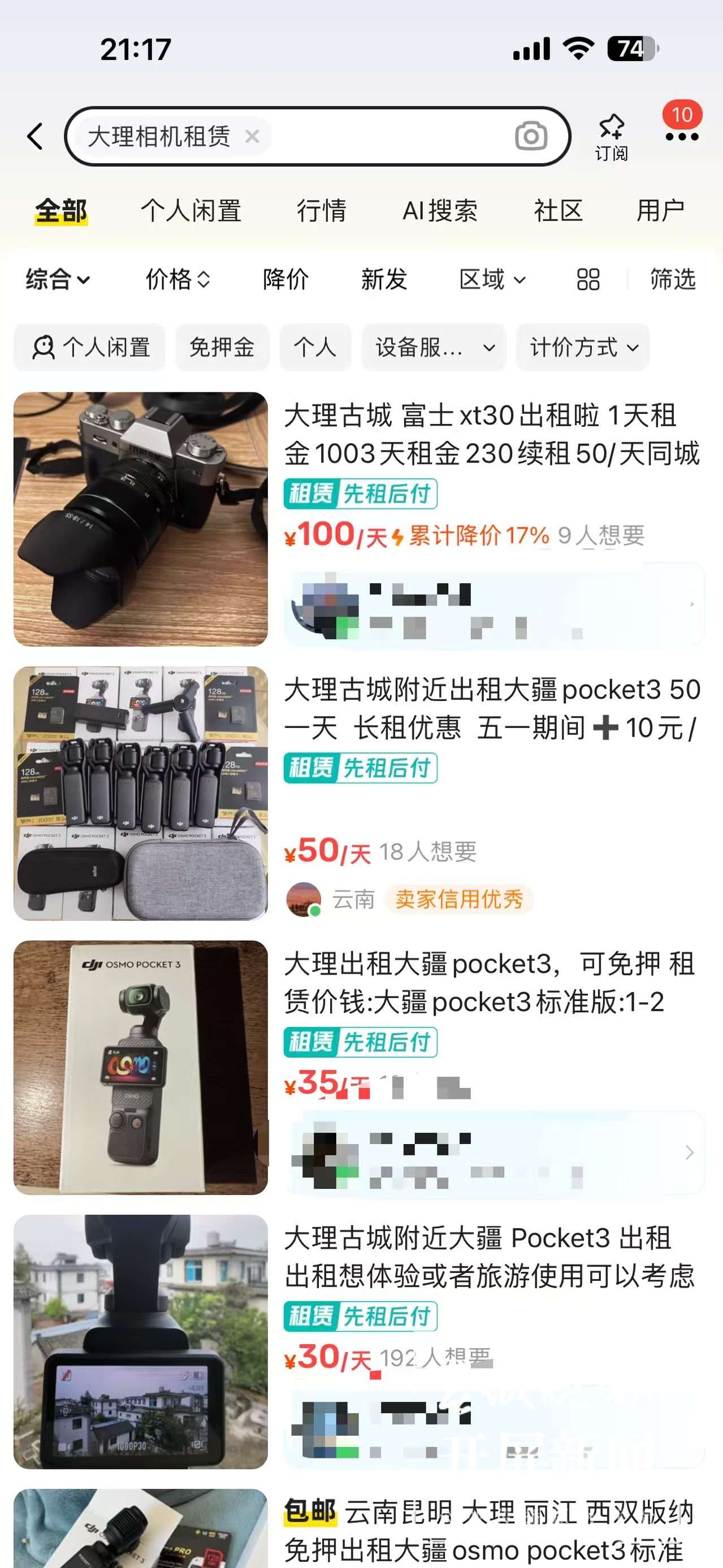Open the AI搜索 tab
The height and width of the screenshot is (1568, 723).
click(x=439, y=211)
